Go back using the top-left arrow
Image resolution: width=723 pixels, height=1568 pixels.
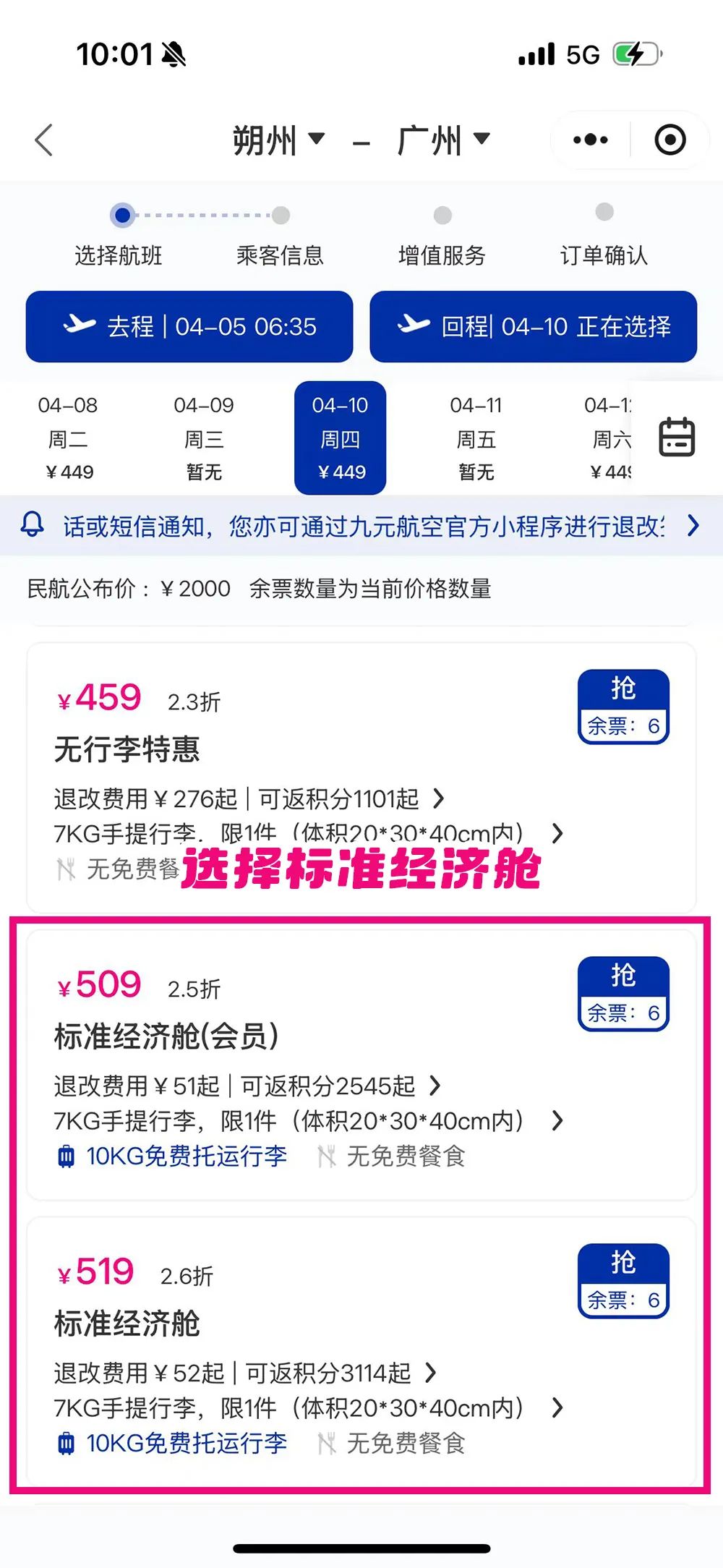click(x=44, y=140)
